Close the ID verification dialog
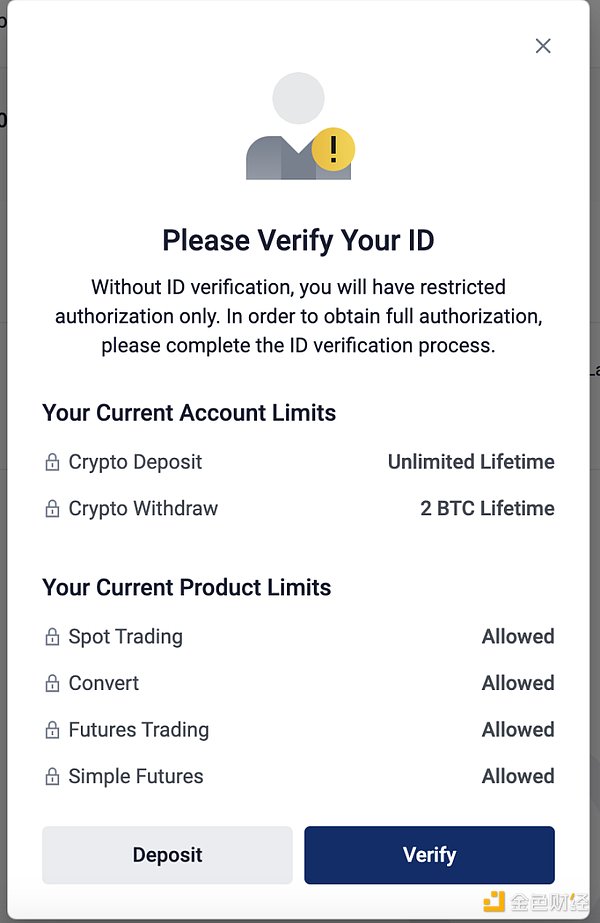Image resolution: width=600 pixels, height=923 pixels. click(x=543, y=46)
